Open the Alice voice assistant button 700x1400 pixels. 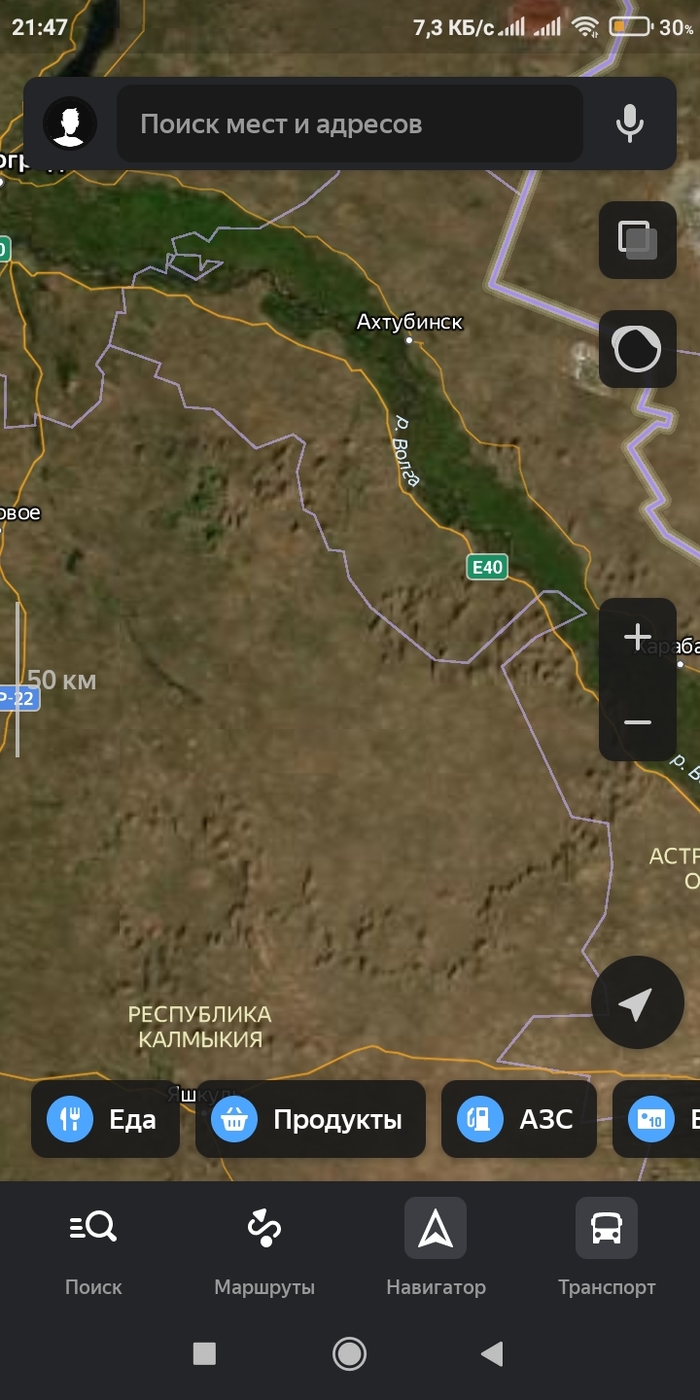point(637,349)
